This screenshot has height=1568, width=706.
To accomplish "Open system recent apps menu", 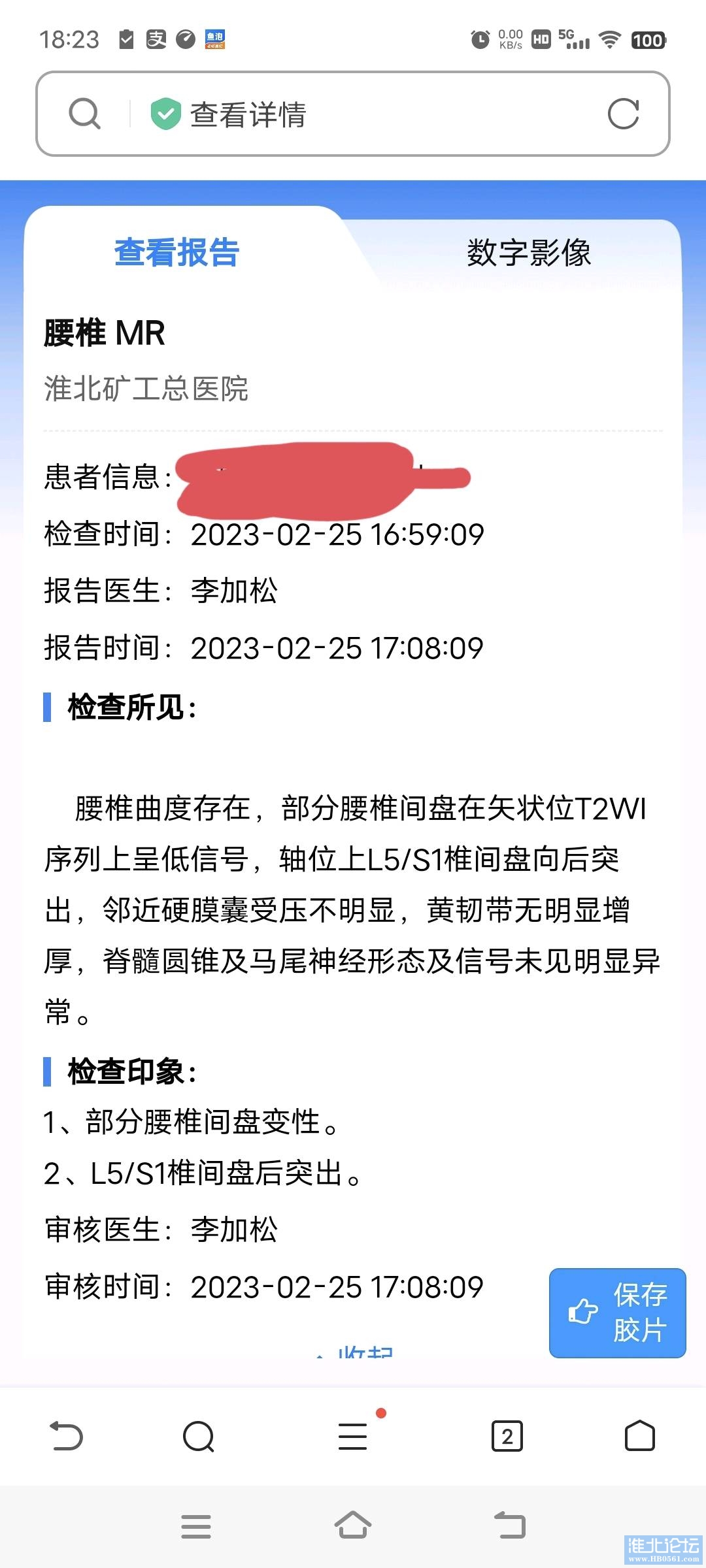I will pos(196,1526).
